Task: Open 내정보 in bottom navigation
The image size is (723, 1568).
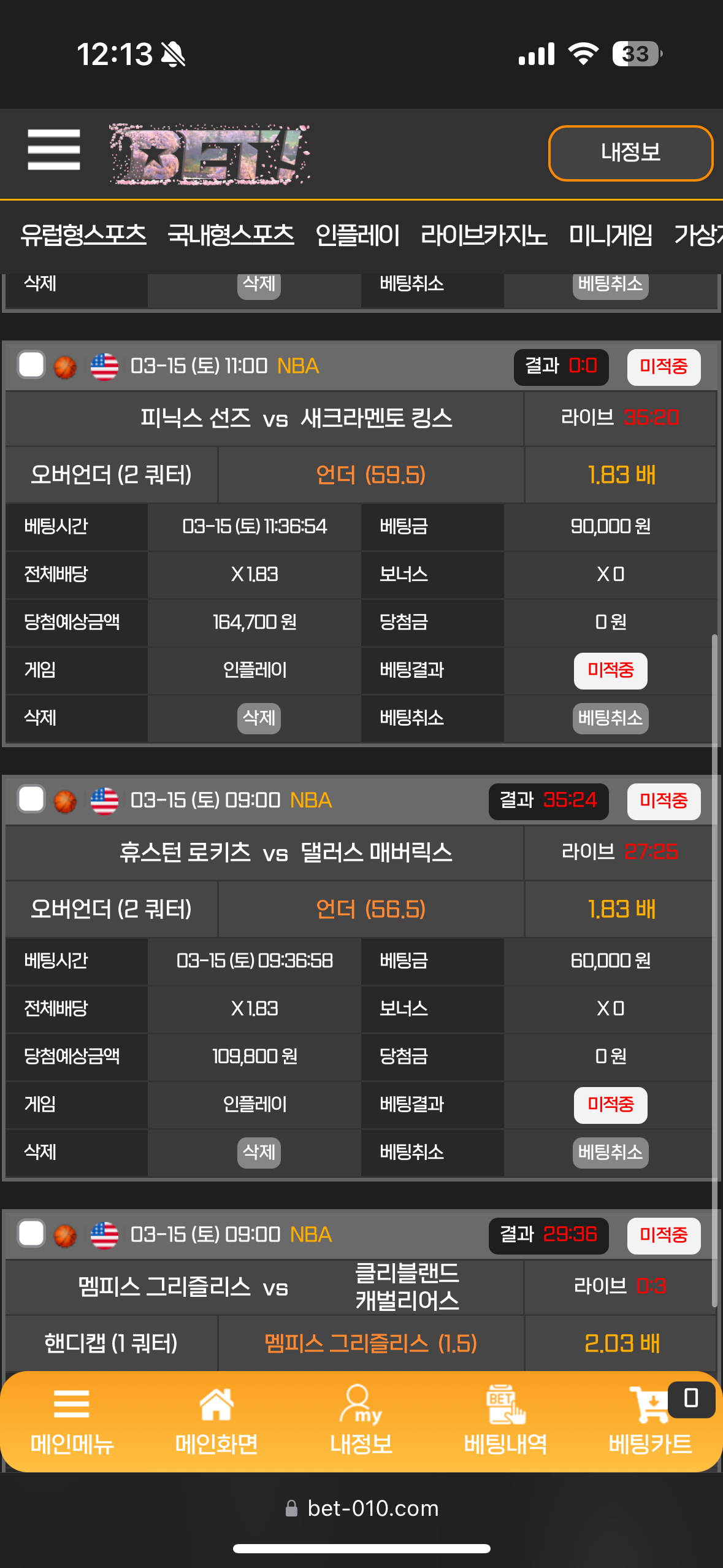Action: 361,1421
